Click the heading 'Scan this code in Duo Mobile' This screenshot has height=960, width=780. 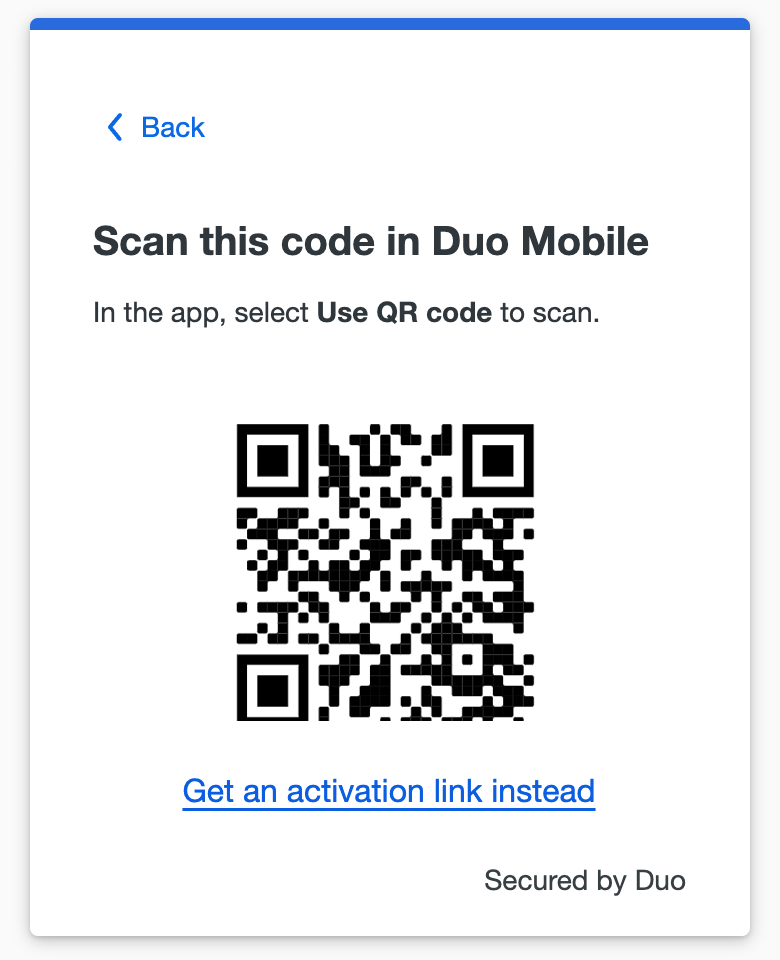pyautogui.click(x=370, y=240)
